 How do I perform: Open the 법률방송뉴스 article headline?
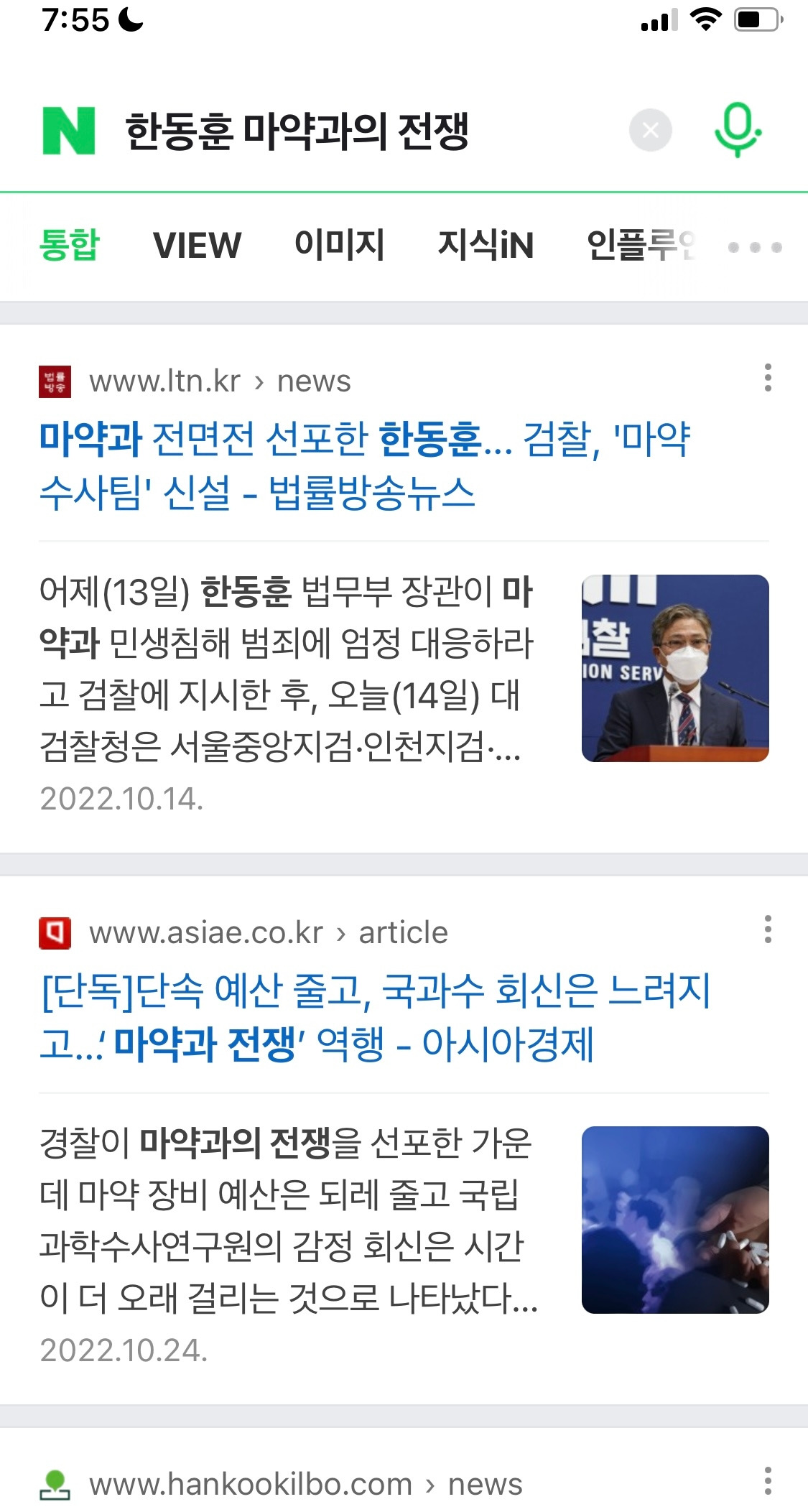tap(365, 465)
